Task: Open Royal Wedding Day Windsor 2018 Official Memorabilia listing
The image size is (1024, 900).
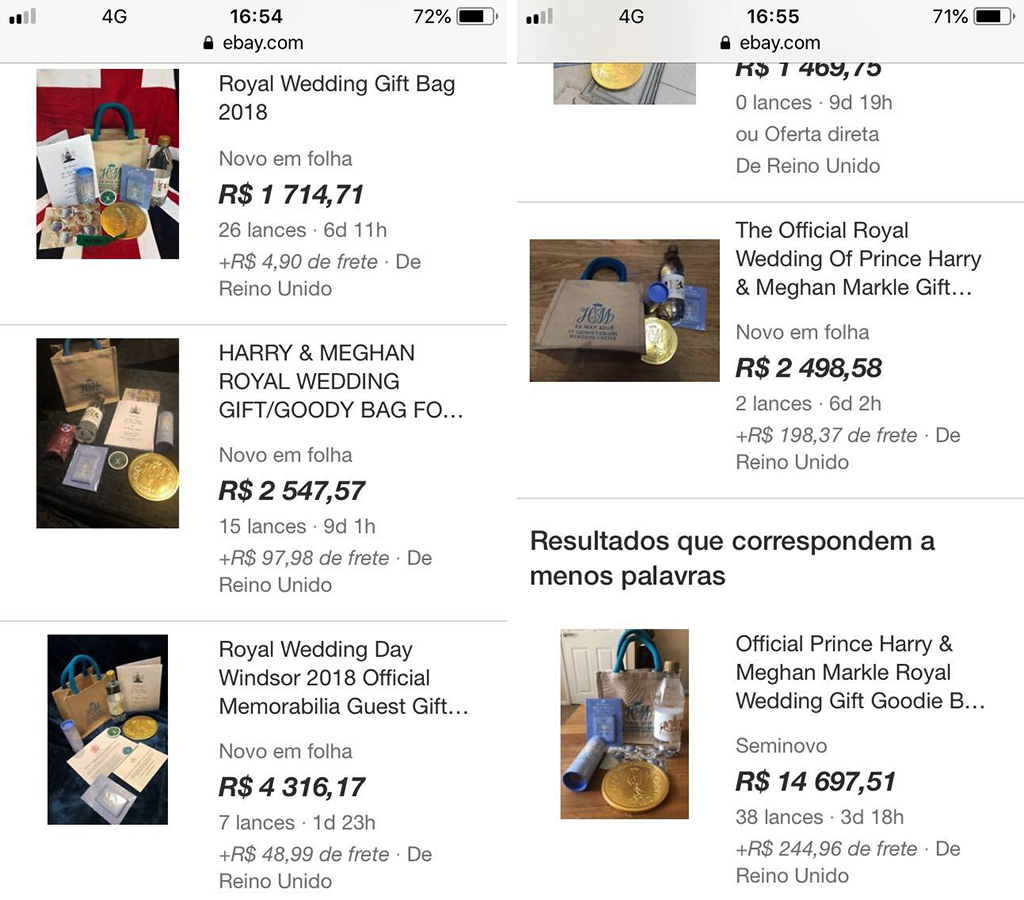Action: pos(343,678)
